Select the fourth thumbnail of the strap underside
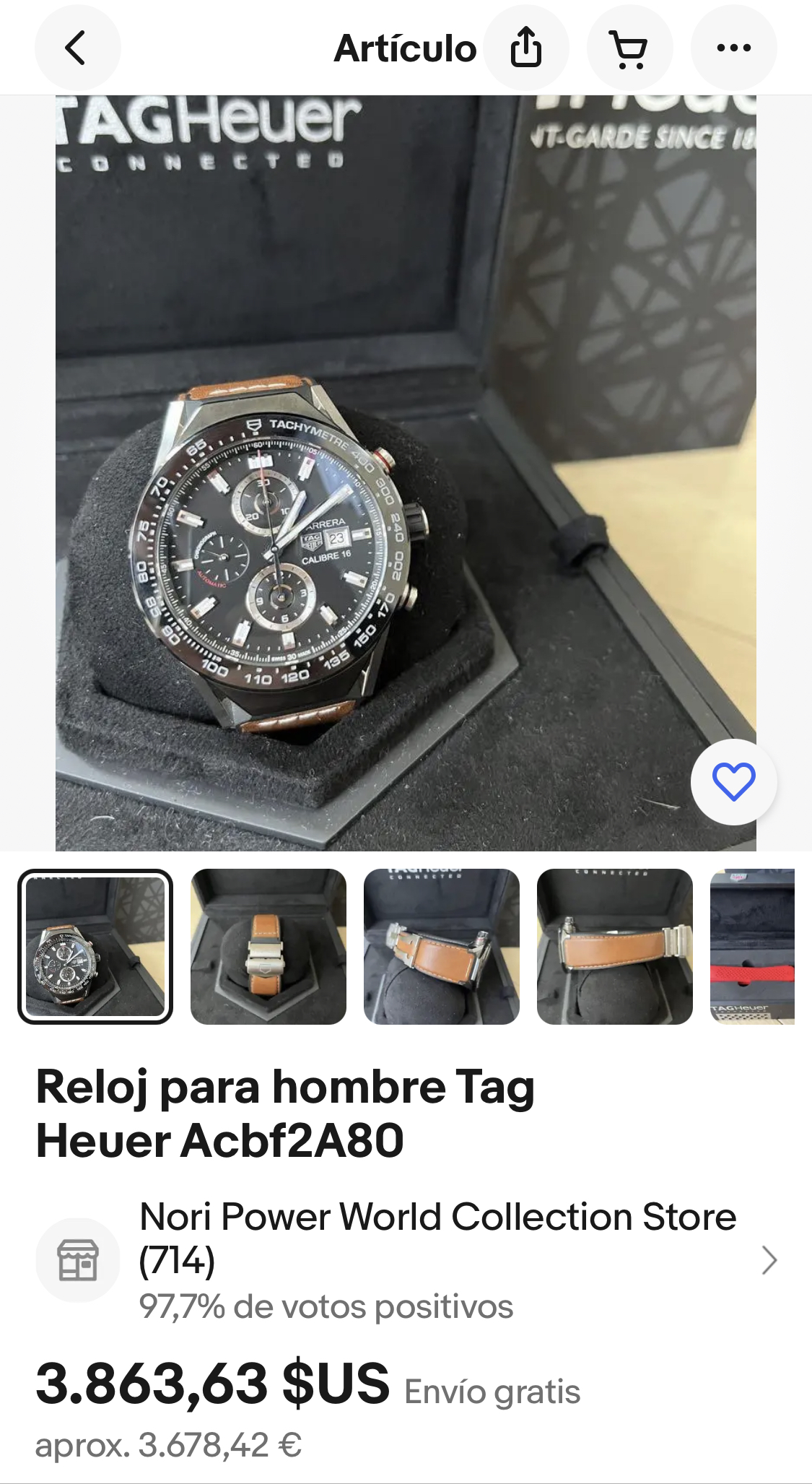This screenshot has width=812, height=1484. (615, 946)
